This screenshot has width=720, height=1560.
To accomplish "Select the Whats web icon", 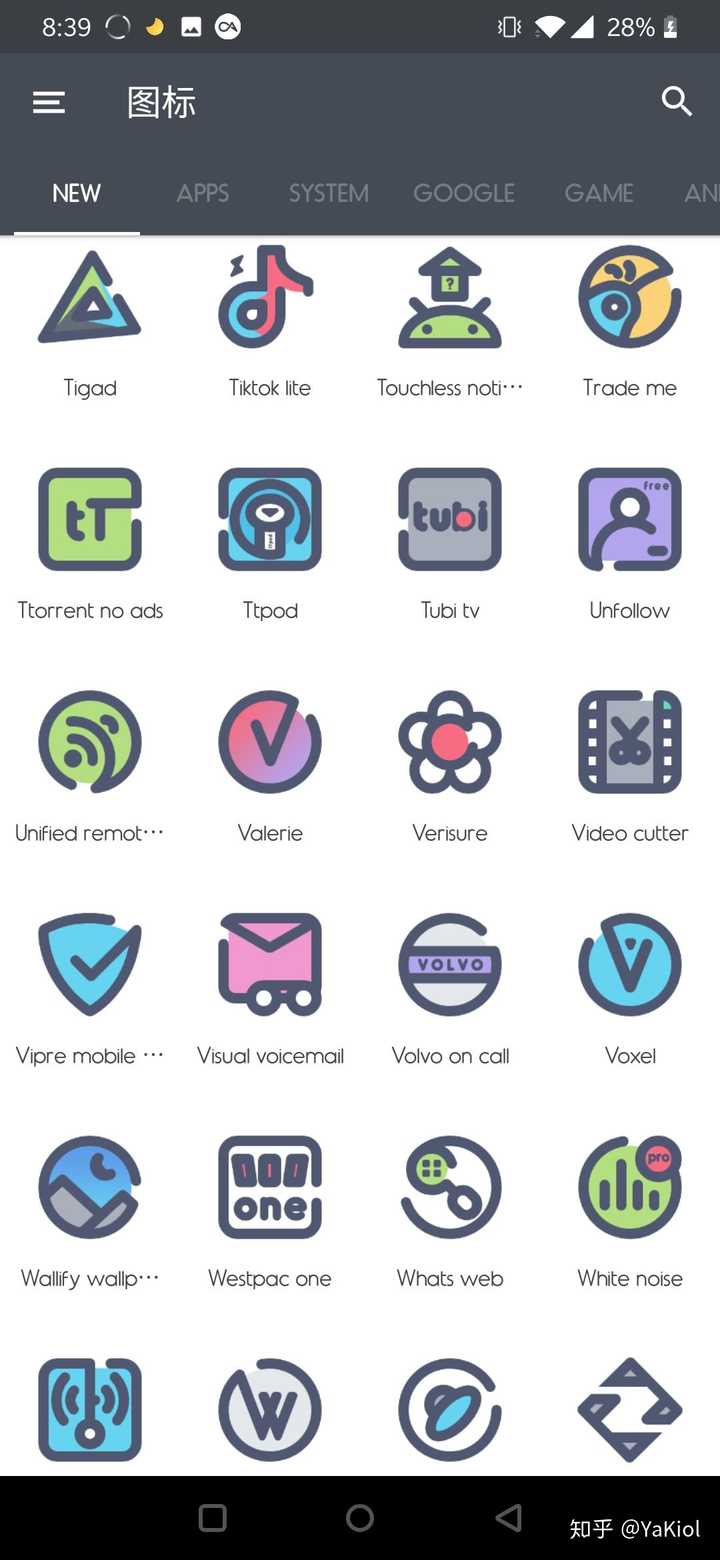I will pos(450,1188).
